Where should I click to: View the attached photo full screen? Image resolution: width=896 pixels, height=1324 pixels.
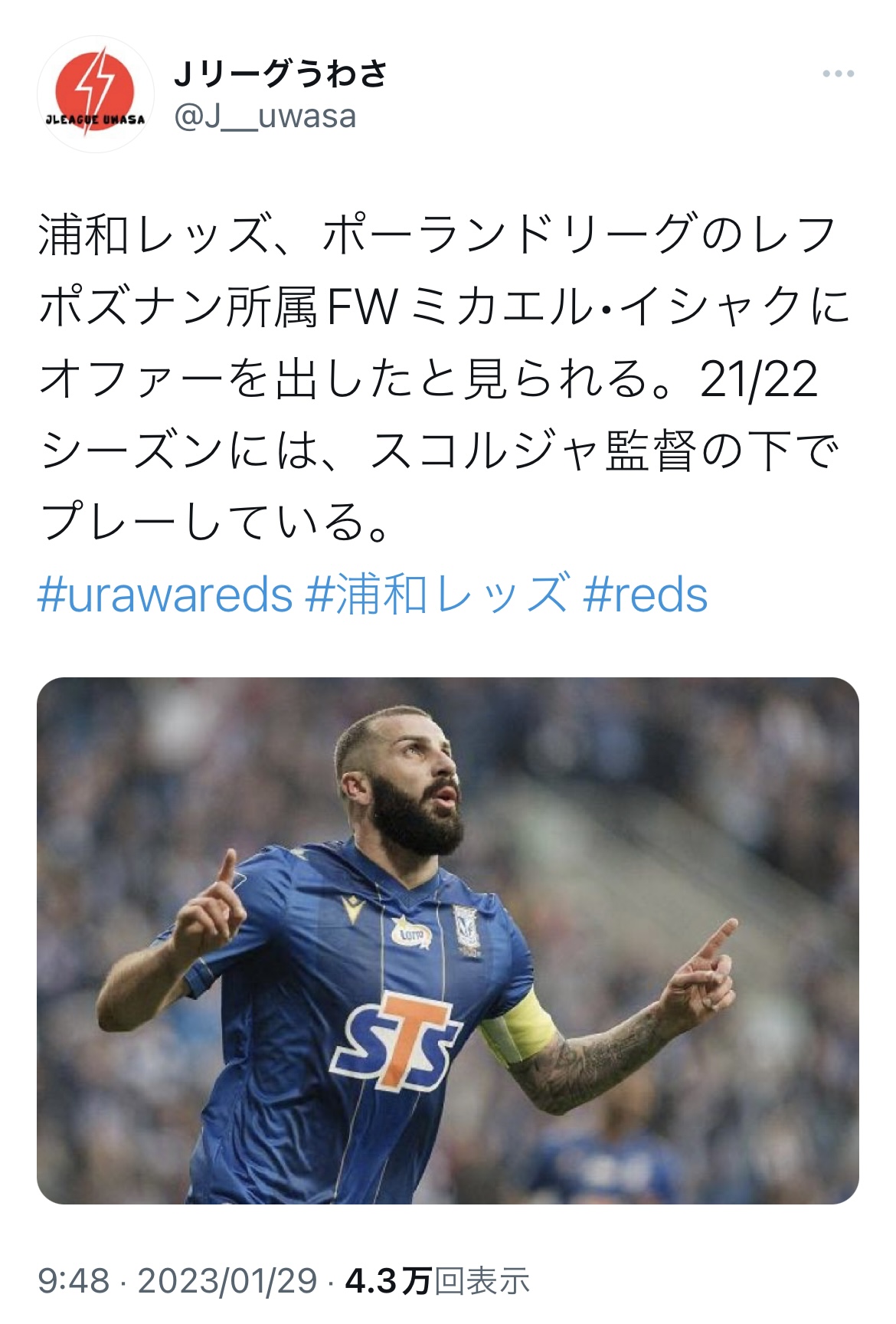click(447, 939)
